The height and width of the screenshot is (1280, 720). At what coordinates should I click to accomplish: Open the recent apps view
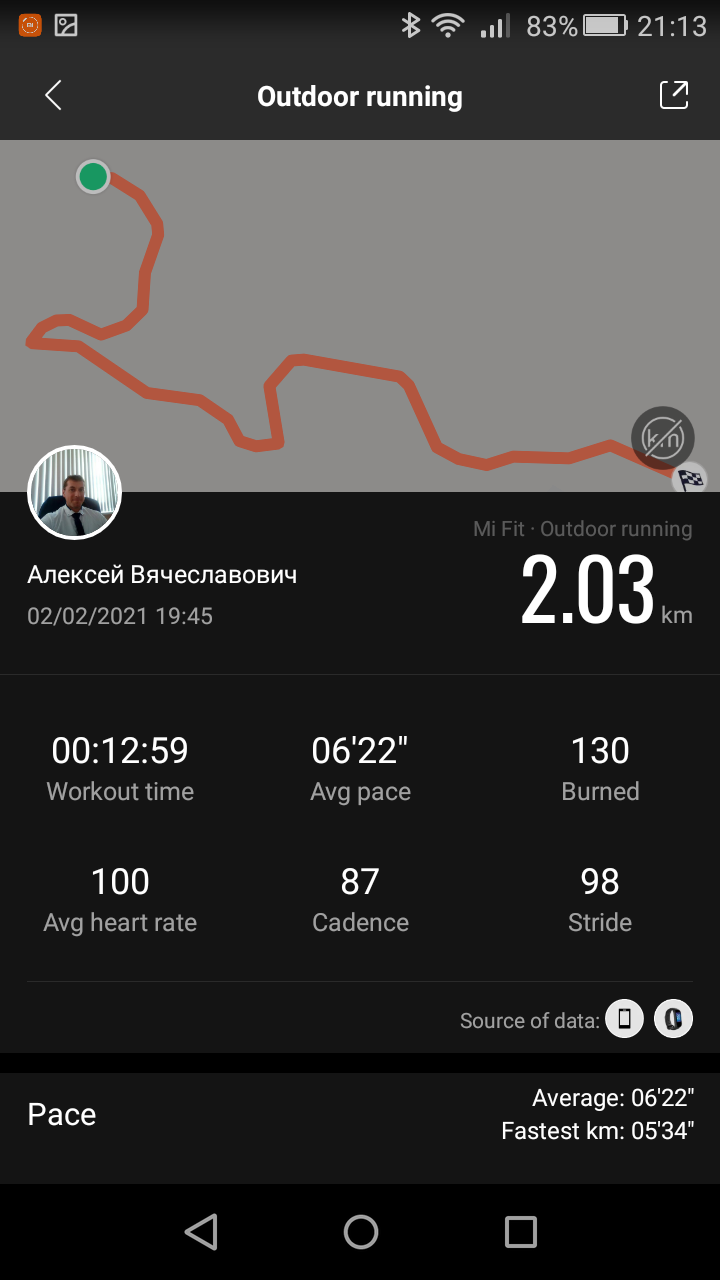click(x=520, y=1232)
